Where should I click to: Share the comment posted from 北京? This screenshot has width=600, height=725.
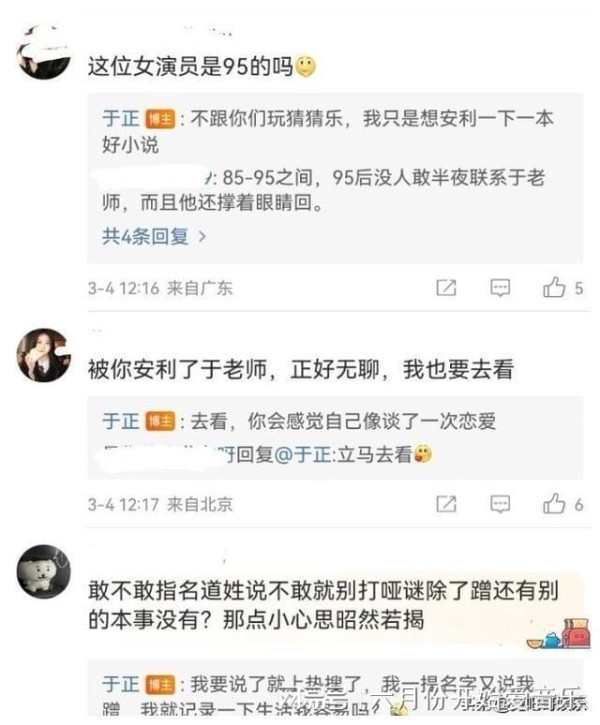446,504
